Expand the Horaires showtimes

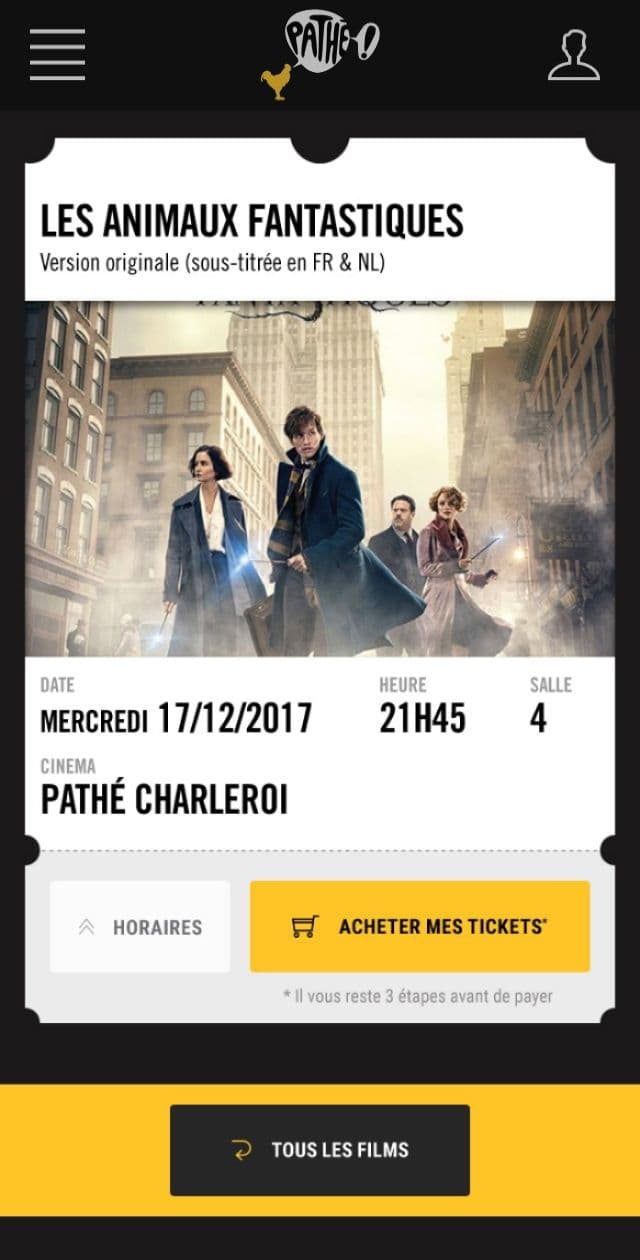(x=140, y=927)
